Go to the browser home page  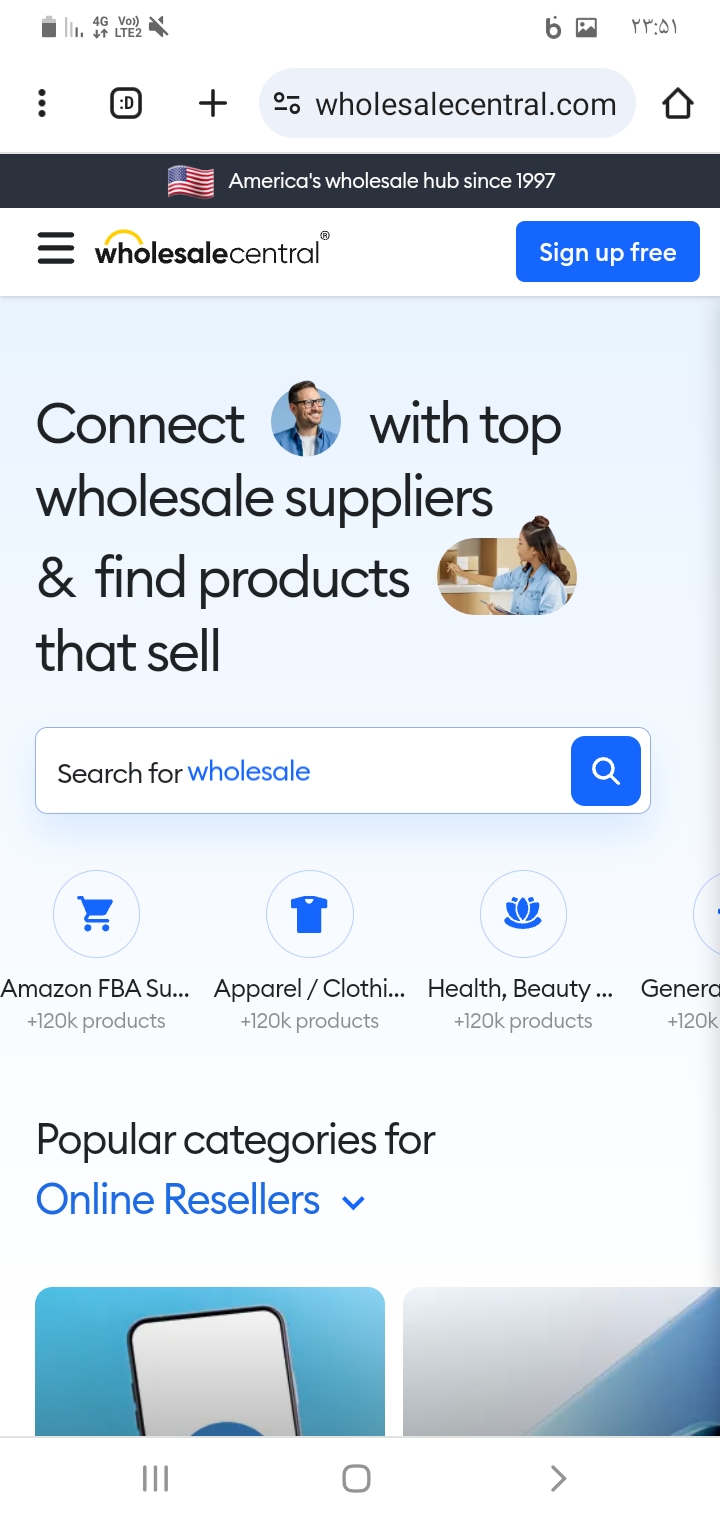pyautogui.click(x=677, y=103)
